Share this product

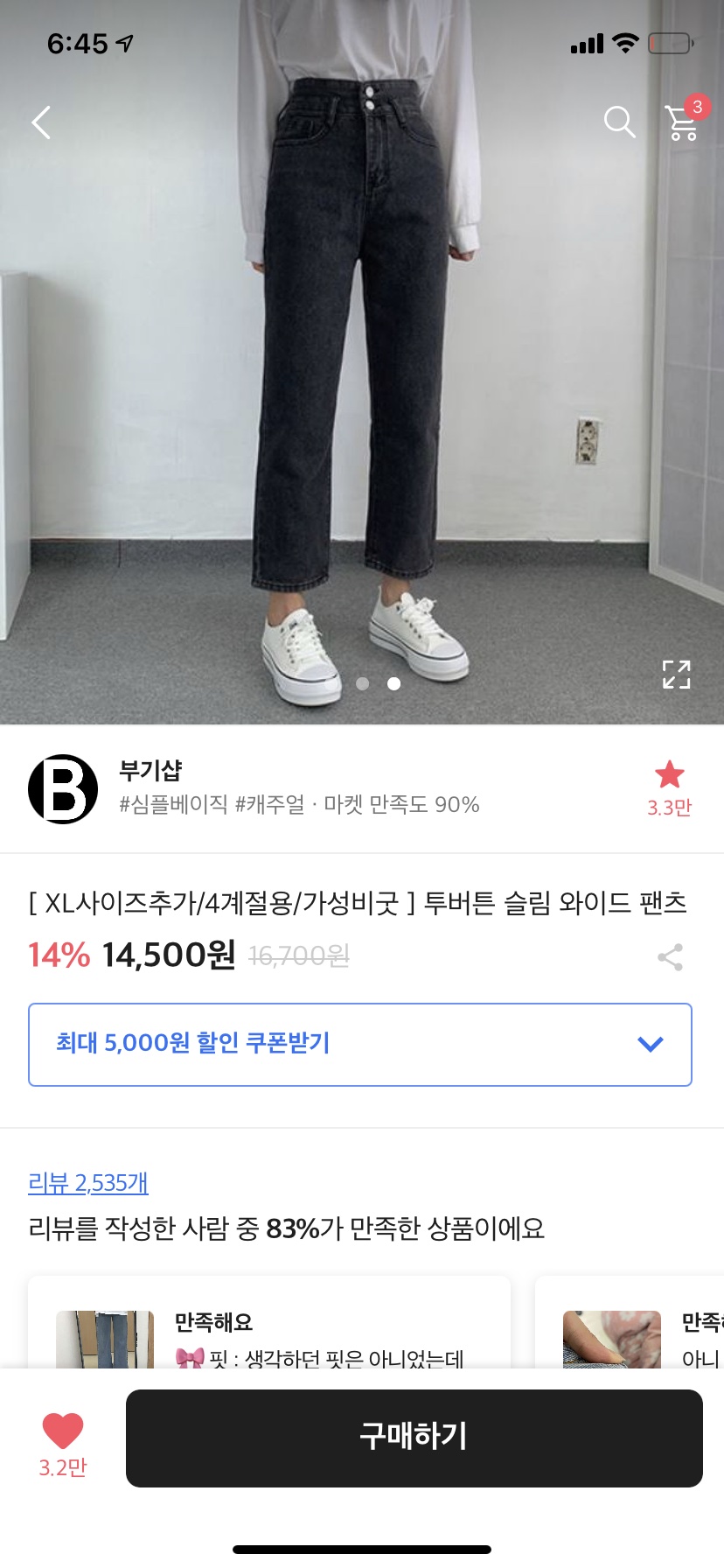tap(670, 957)
